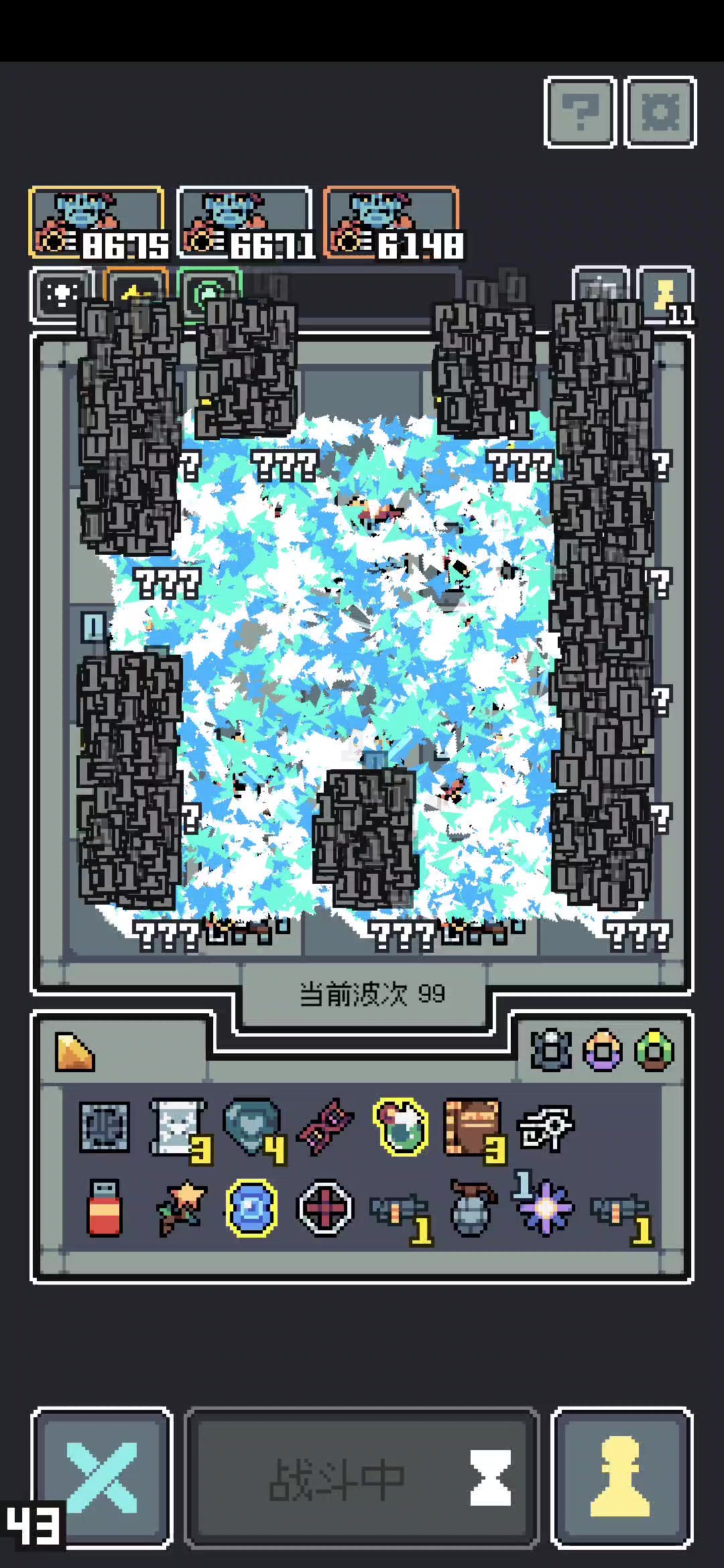
Task: Open the settings gear button
Action: pos(660,112)
